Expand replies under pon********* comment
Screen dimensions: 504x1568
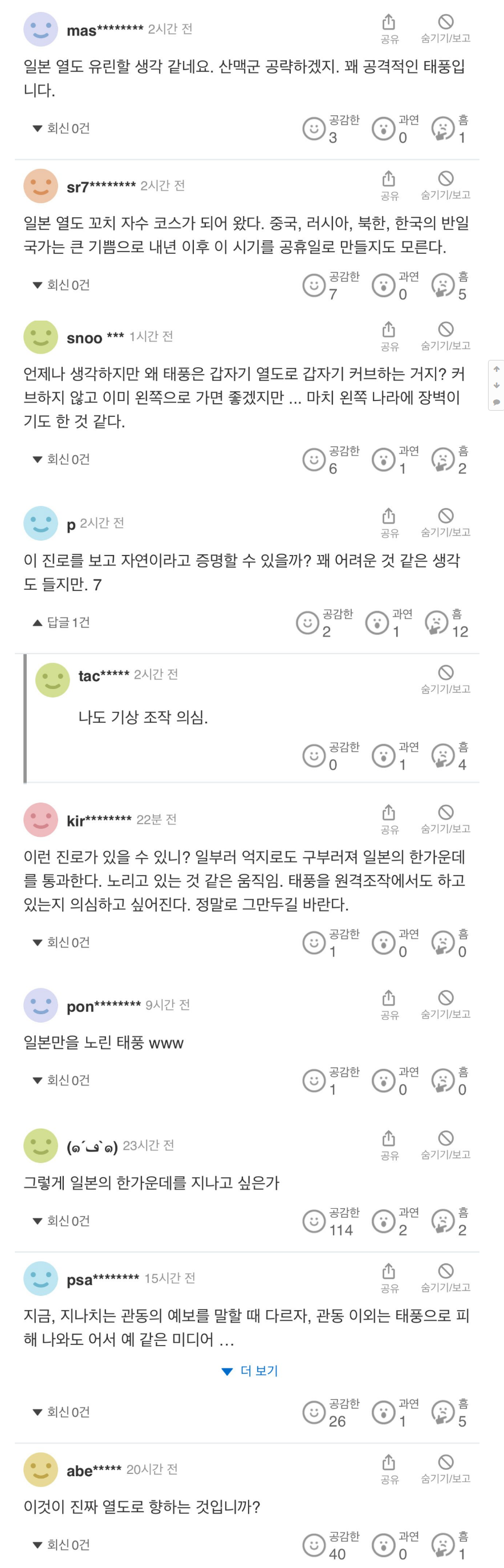tap(61, 1080)
